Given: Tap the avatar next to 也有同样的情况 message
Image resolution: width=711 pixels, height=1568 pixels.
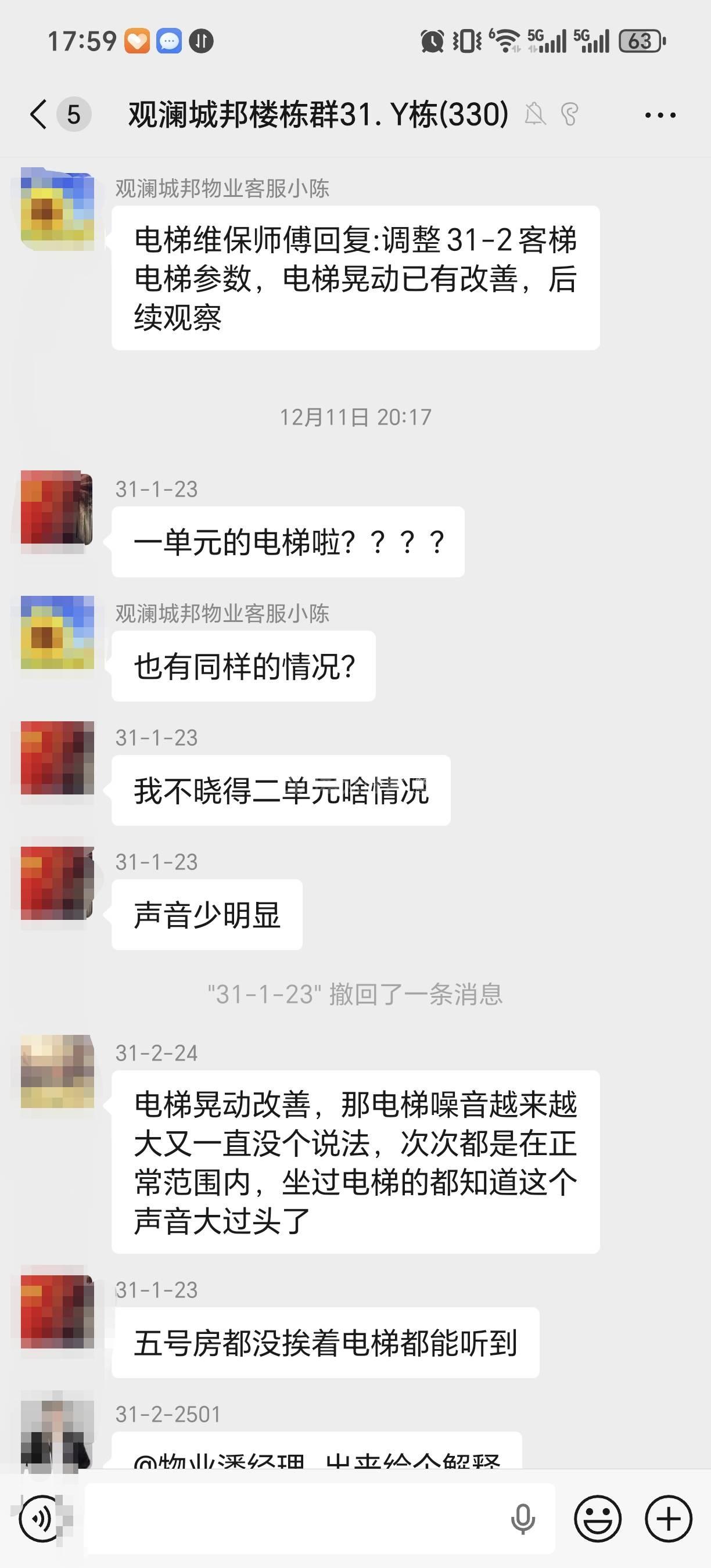Looking at the screenshot, I should (x=58, y=632).
